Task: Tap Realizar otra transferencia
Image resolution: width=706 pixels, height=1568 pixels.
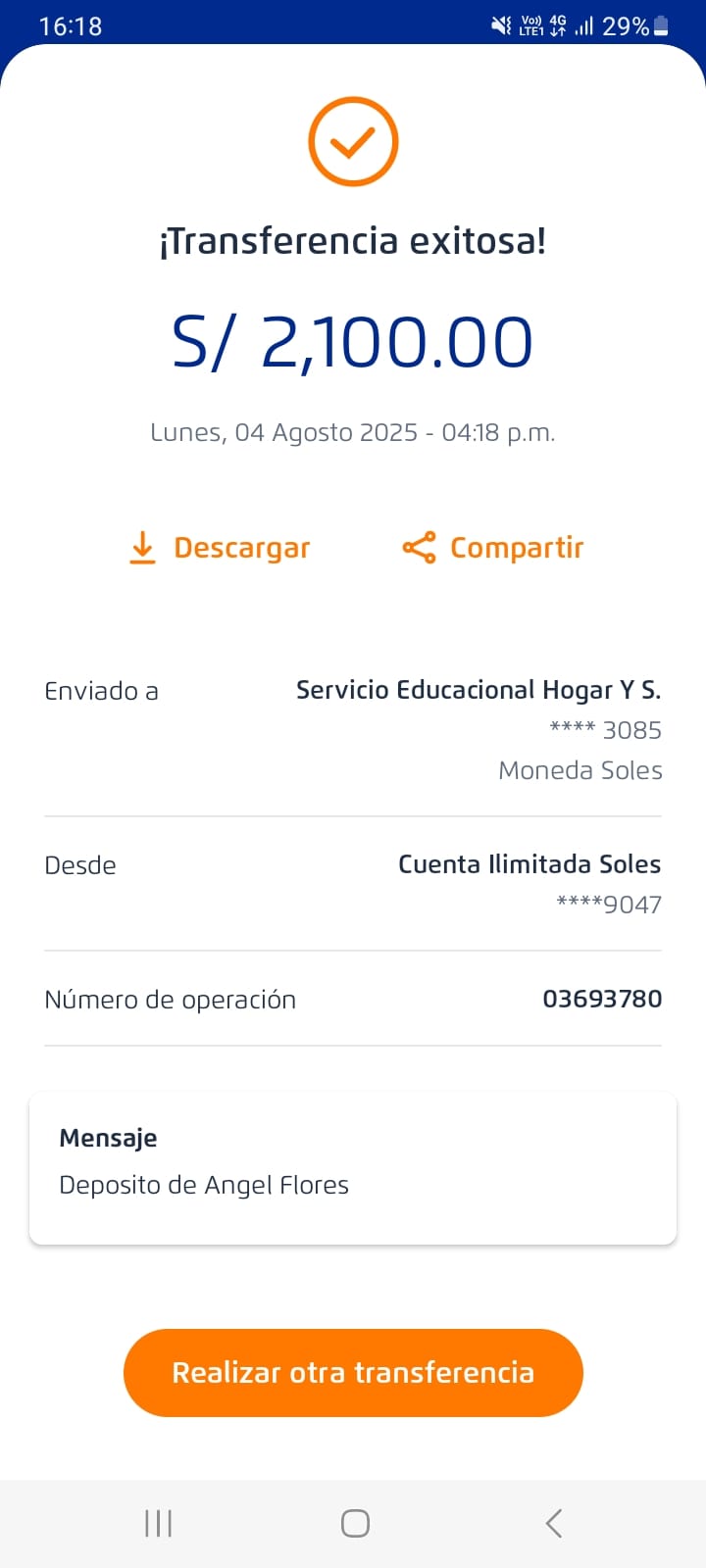Action: coord(353,1372)
